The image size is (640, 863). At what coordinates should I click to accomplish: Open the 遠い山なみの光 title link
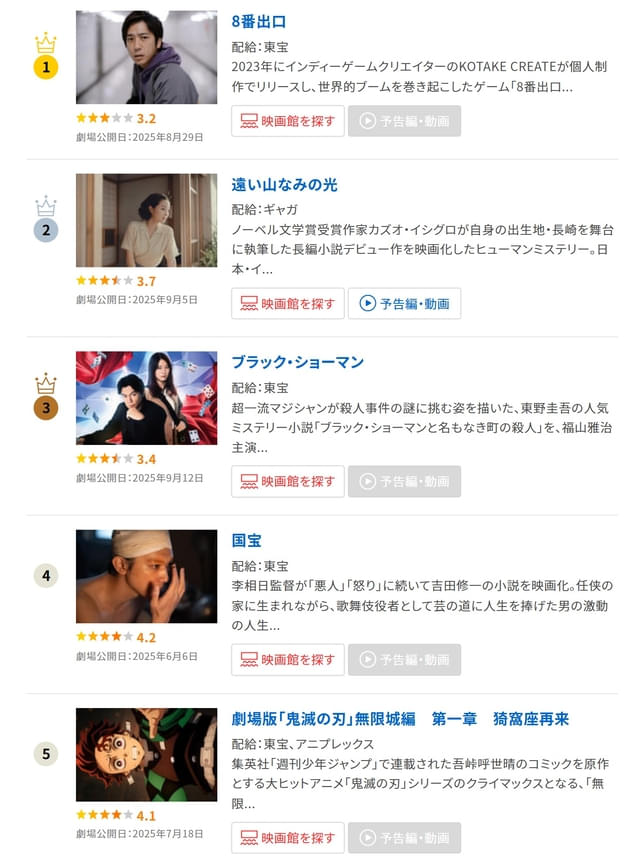pos(284,184)
